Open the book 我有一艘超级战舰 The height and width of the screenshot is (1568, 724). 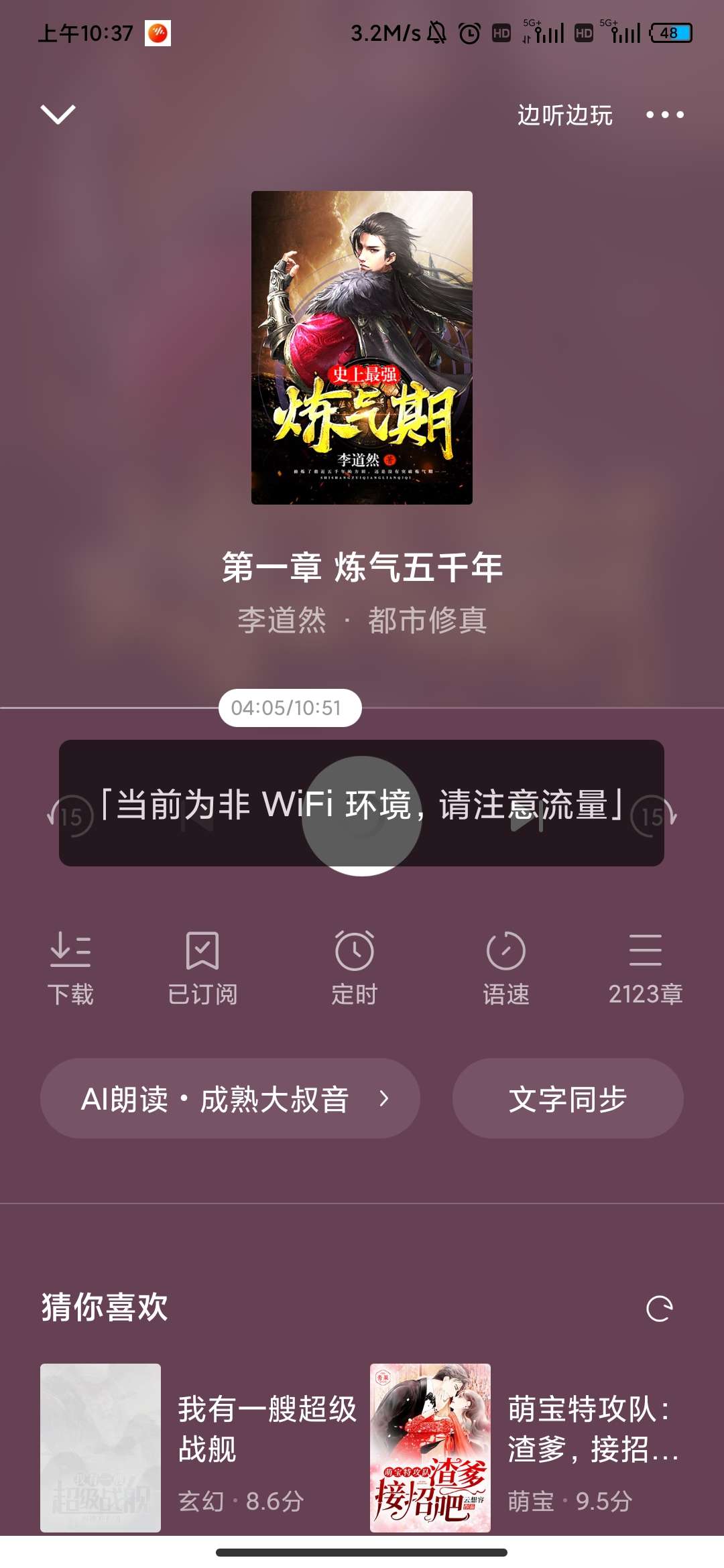tap(199, 1448)
